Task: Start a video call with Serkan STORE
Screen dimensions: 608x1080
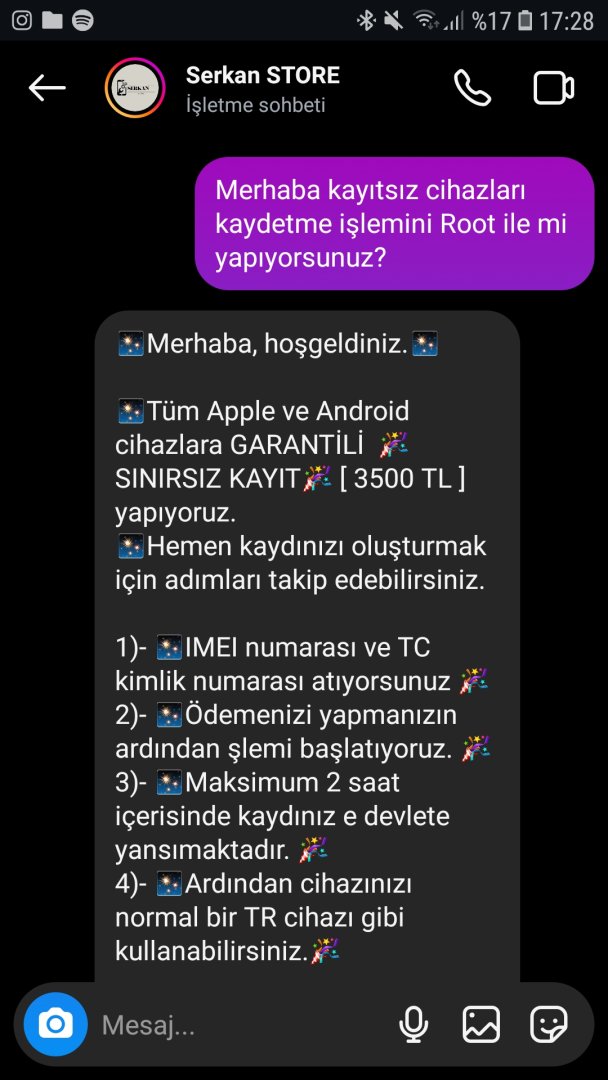Action: (553, 88)
